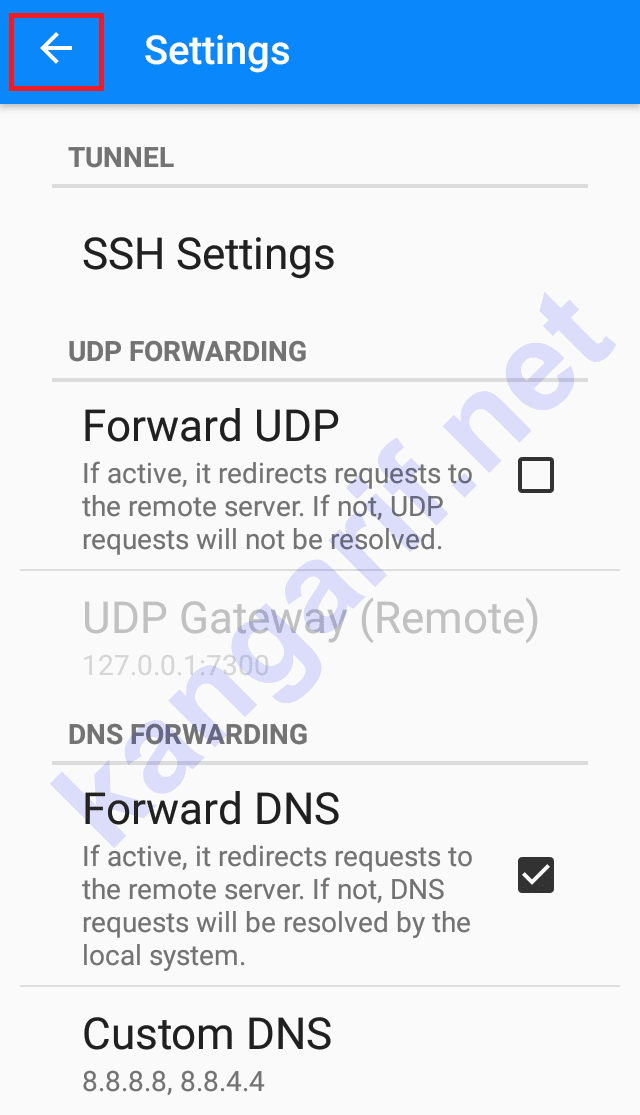Open Custom DNS setting
The image size is (640, 1115).
[x=207, y=1052]
